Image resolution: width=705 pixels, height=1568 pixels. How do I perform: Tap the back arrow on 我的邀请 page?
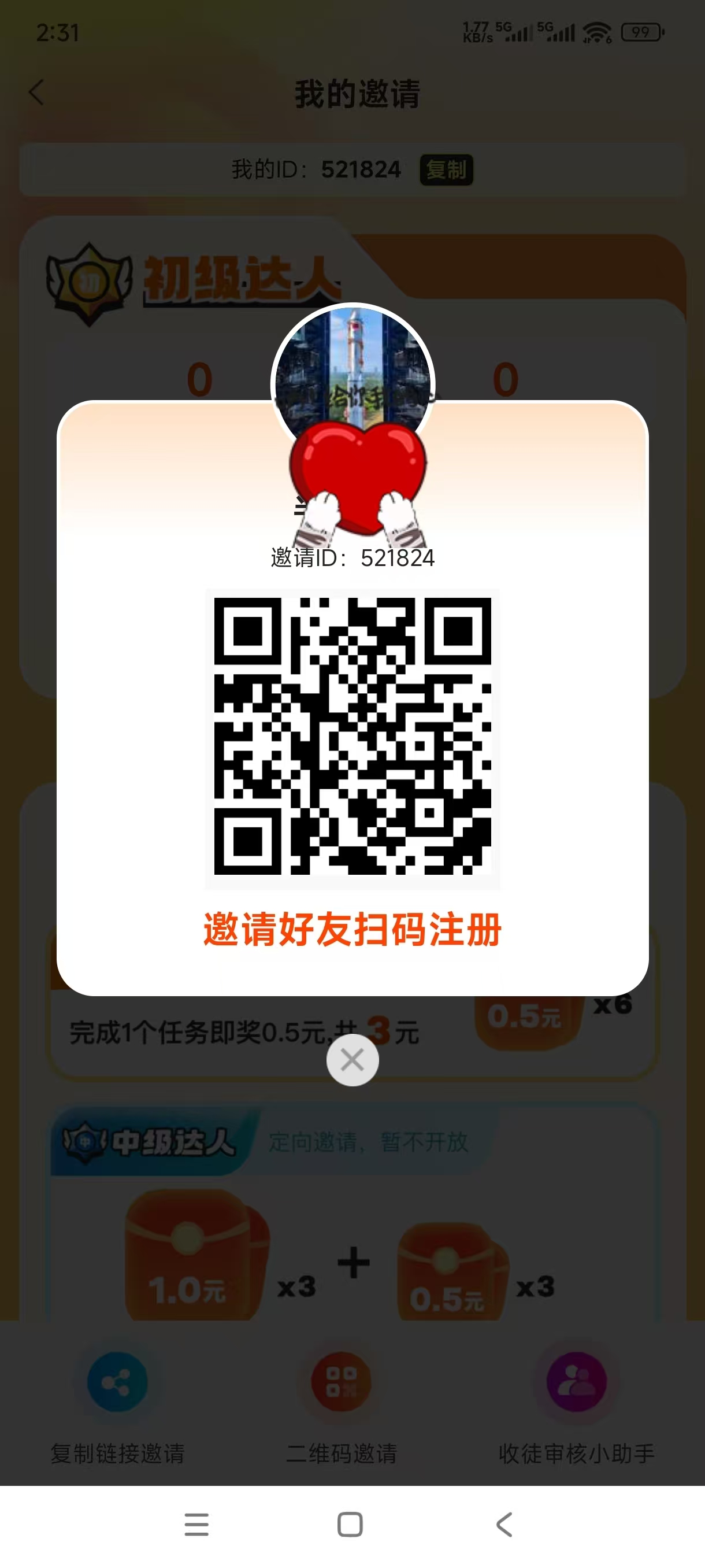coord(36,91)
